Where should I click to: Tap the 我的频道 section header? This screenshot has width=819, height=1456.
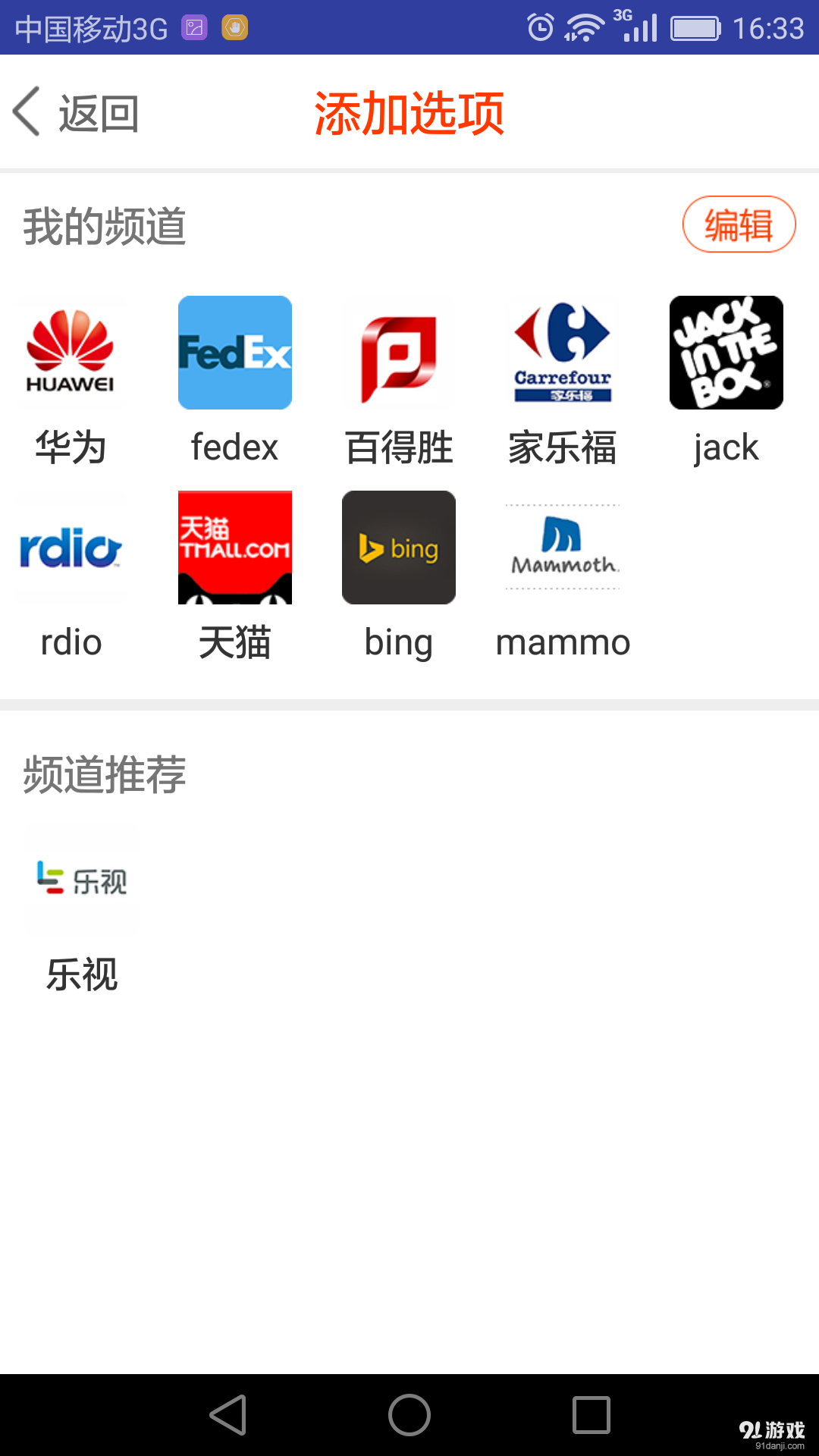click(103, 224)
